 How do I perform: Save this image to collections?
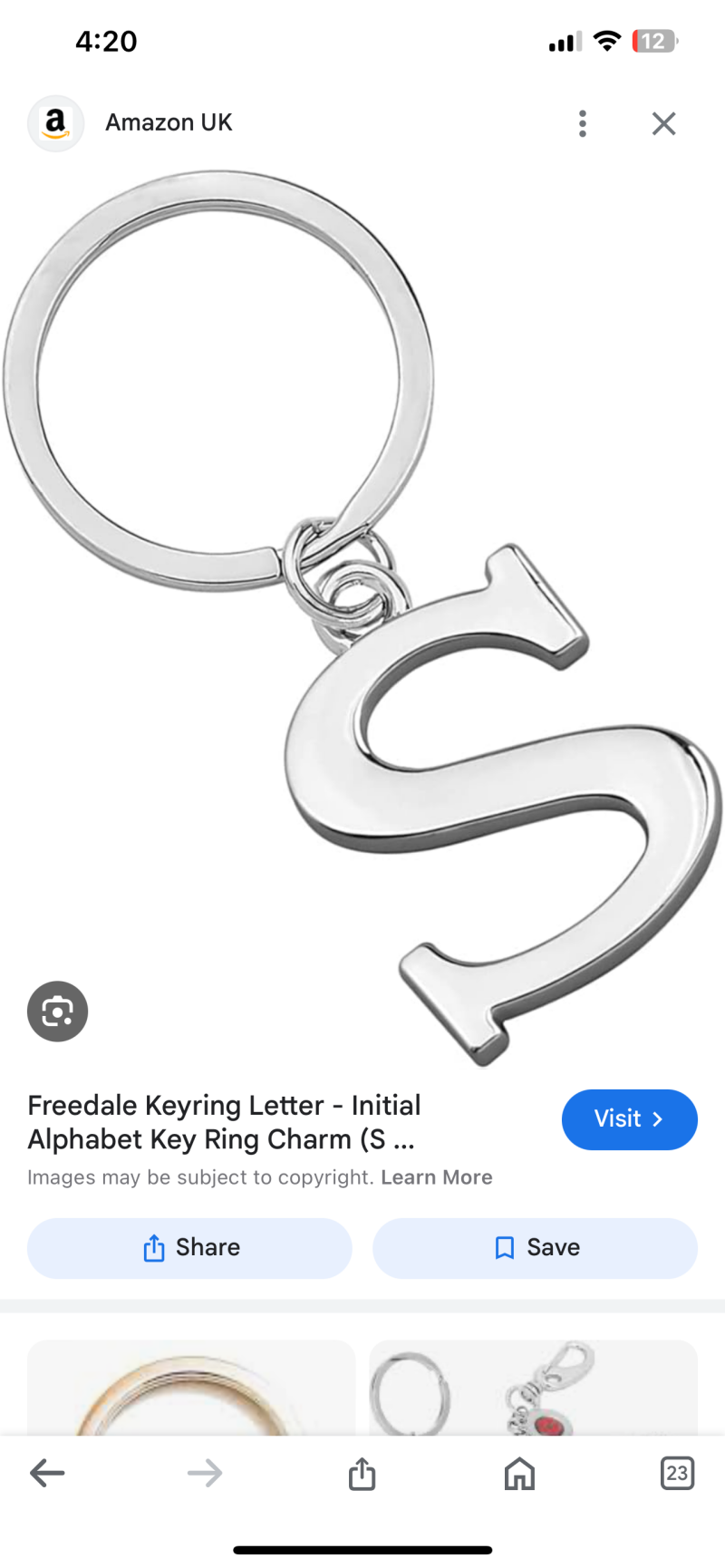pyautogui.click(x=535, y=1248)
